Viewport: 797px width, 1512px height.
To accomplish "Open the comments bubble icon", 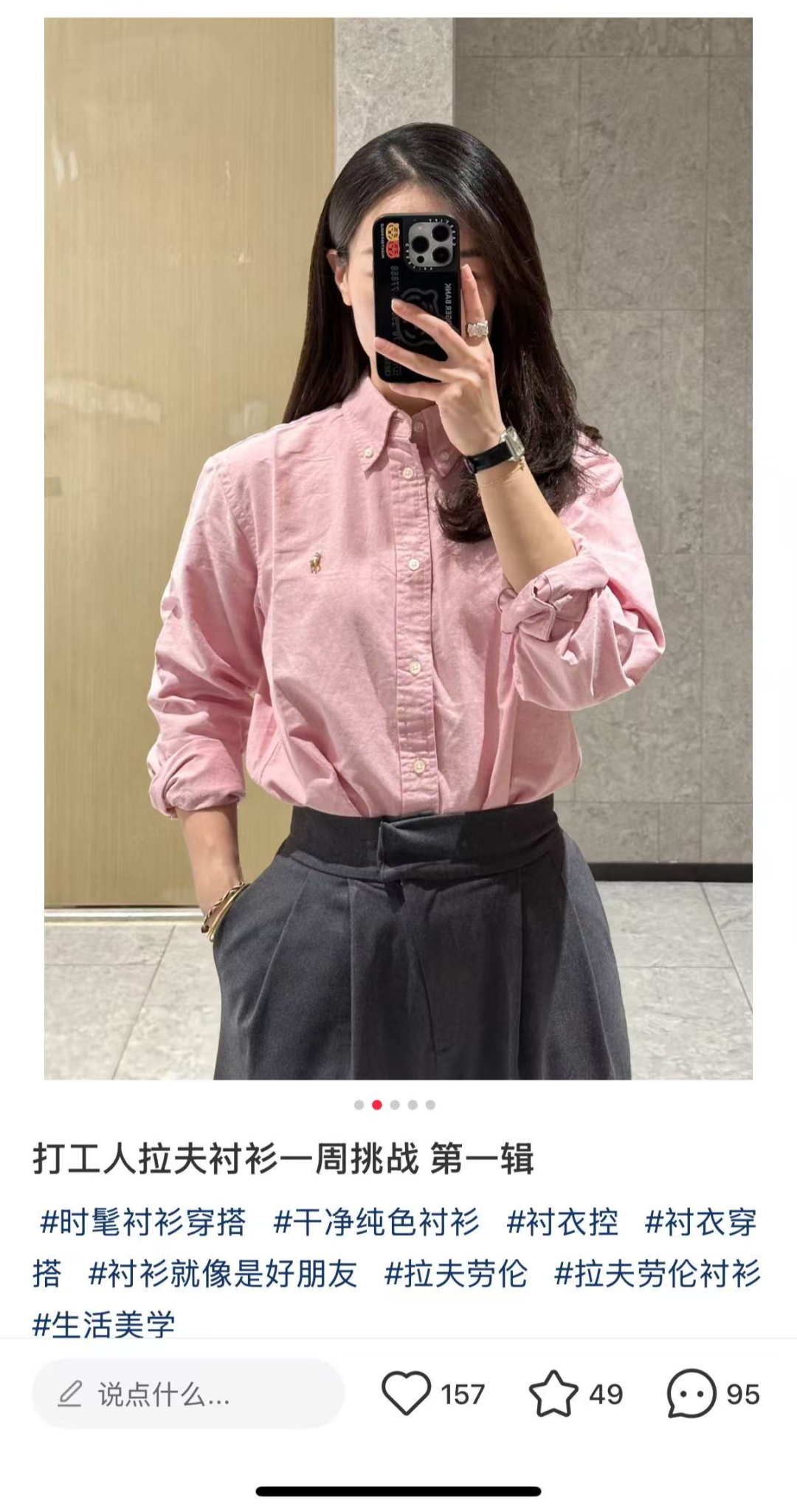I will click(691, 1394).
